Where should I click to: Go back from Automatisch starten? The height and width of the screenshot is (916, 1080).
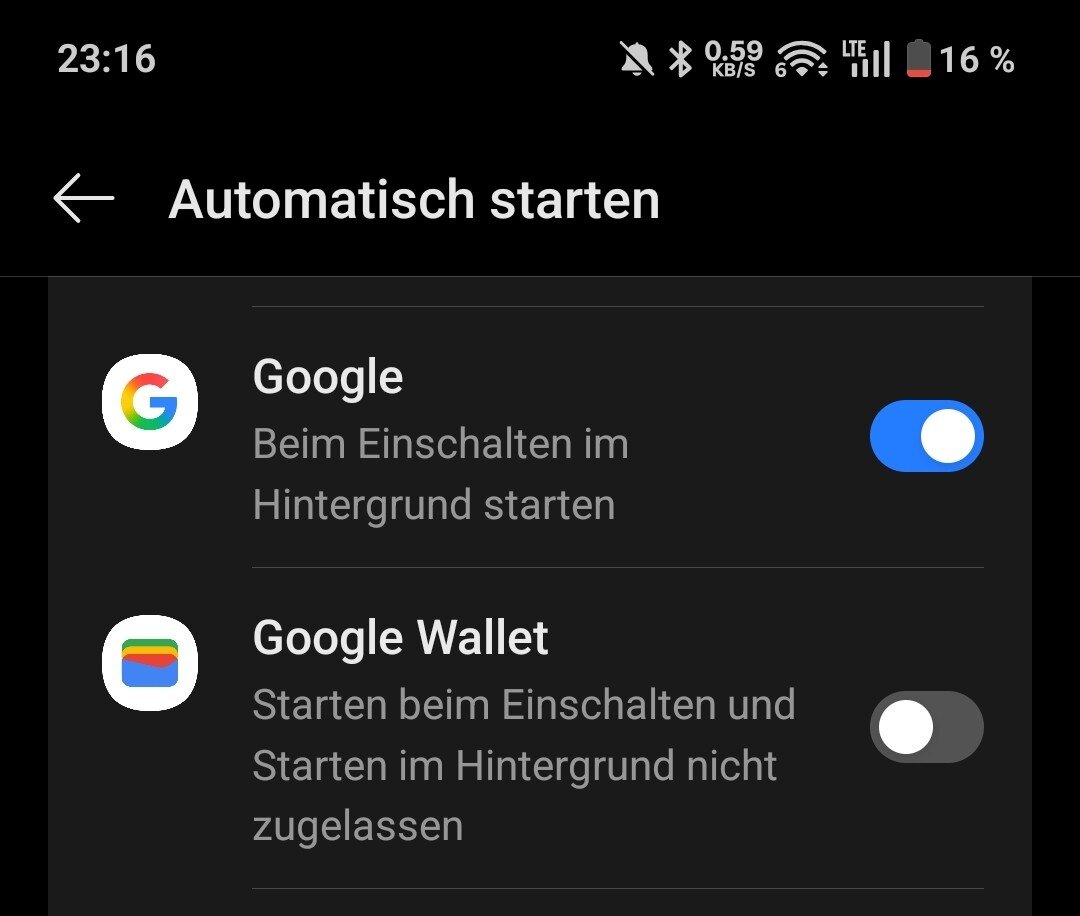click(x=84, y=199)
